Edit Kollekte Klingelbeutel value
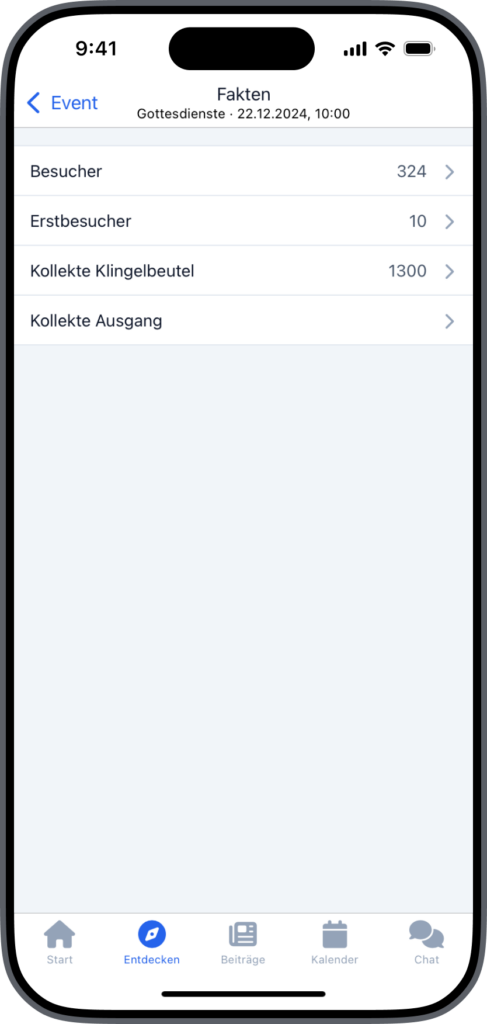 pos(244,271)
